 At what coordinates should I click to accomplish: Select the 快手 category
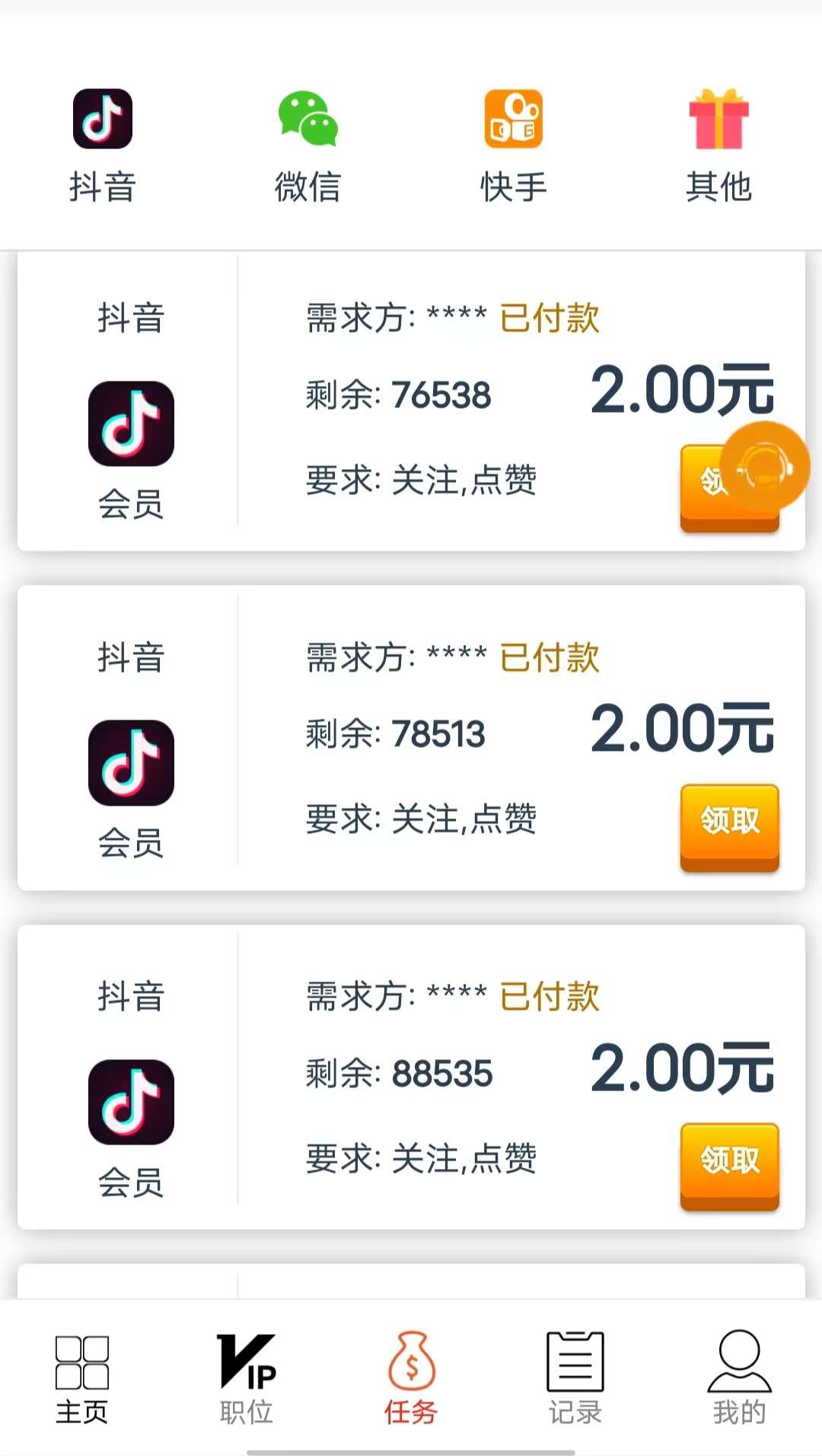pyautogui.click(x=514, y=146)
